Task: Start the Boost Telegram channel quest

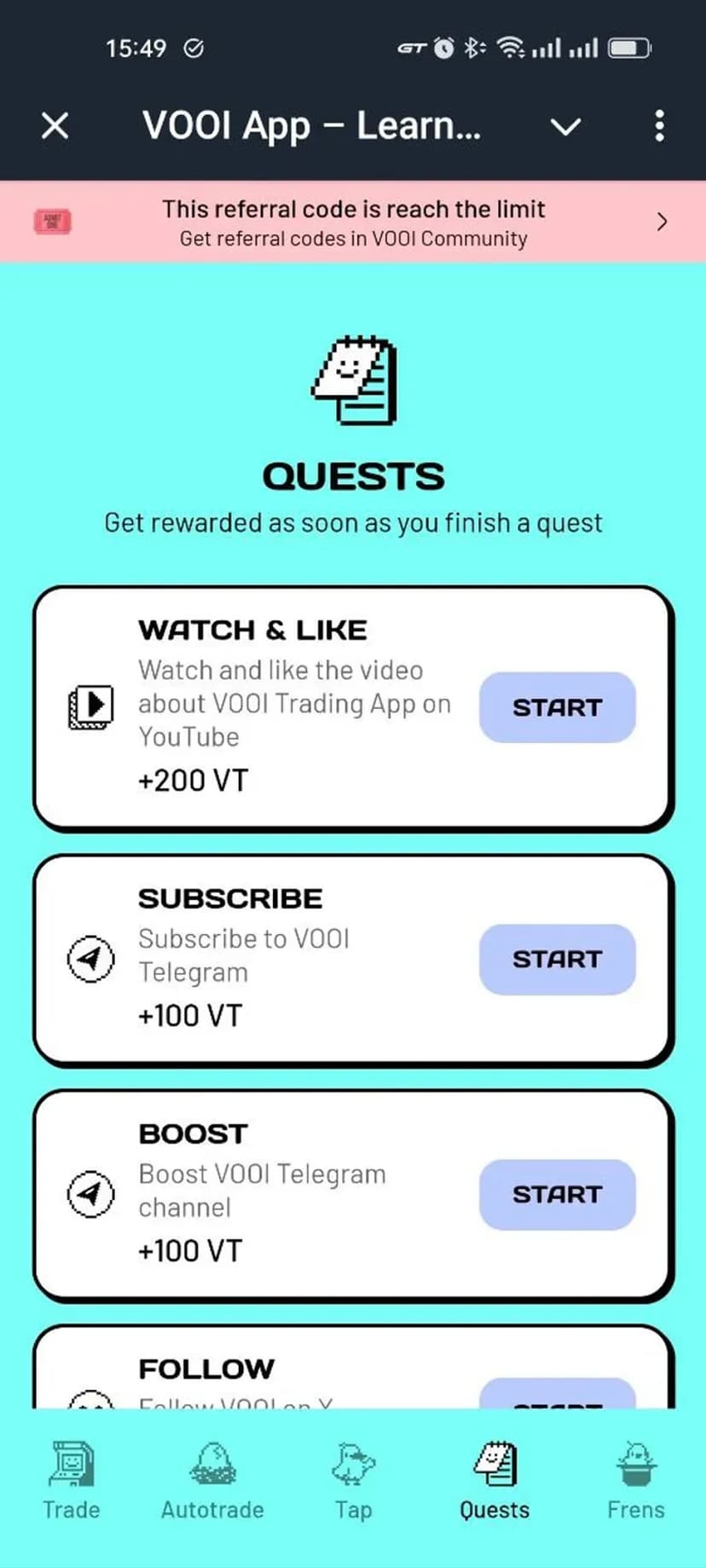Action: click(557, 1194)
